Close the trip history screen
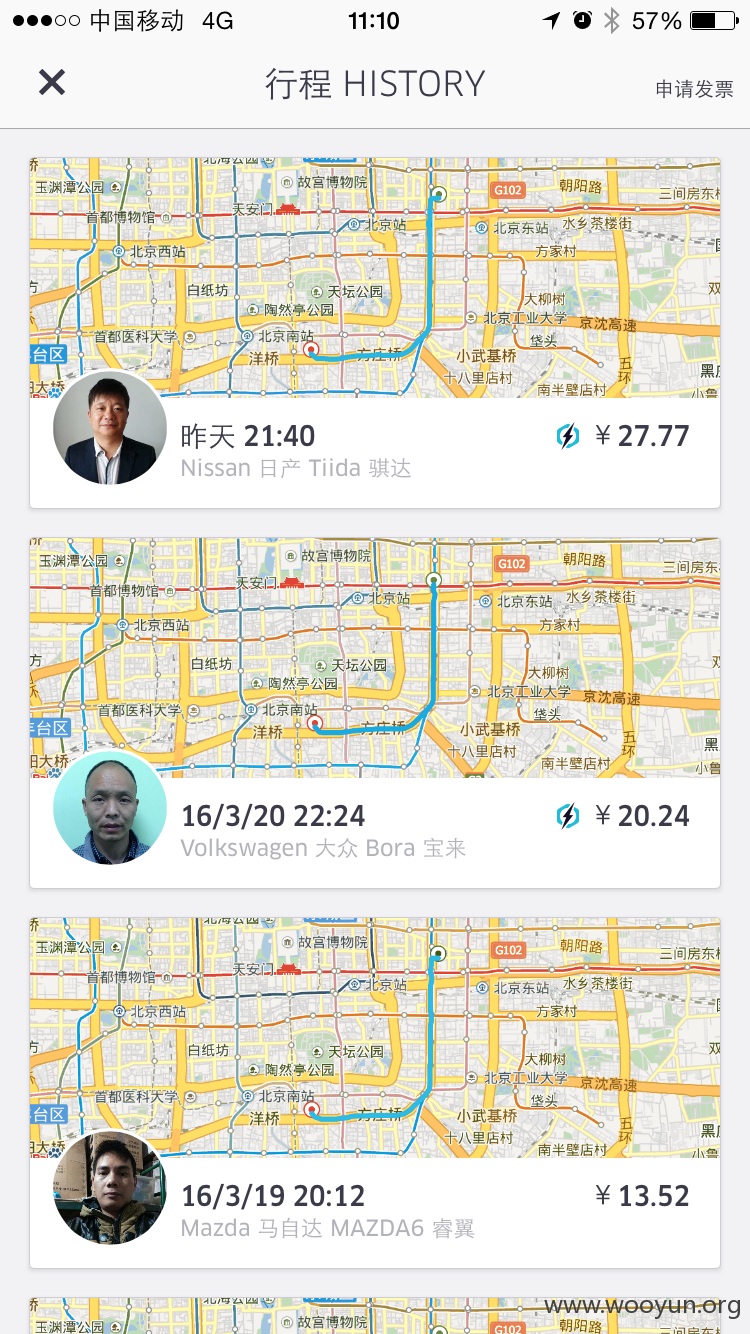This screenshot has width=750, height=1334. click(52, 83)
